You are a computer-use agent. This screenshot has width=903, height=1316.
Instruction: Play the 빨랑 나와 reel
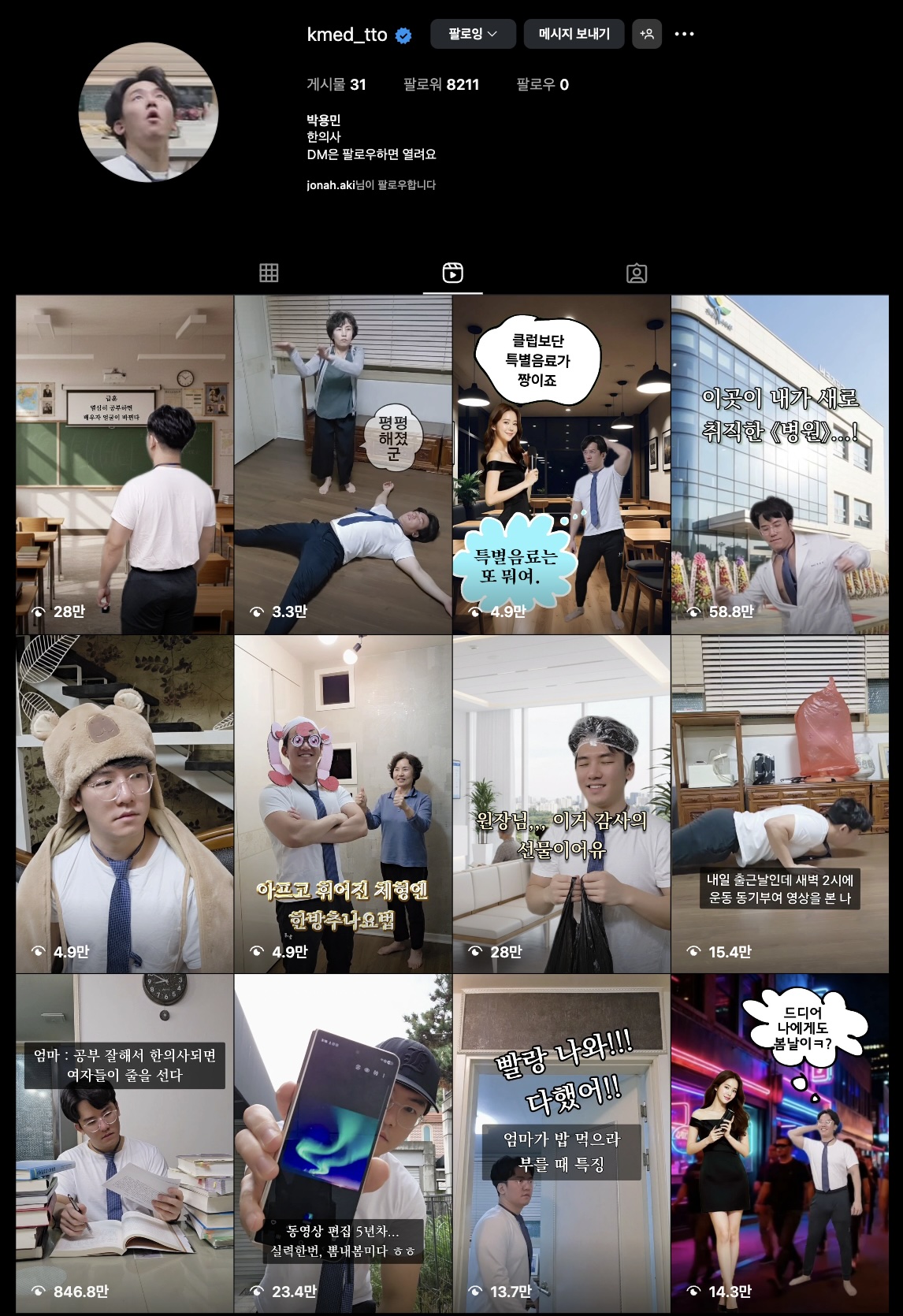(561, 1143)
